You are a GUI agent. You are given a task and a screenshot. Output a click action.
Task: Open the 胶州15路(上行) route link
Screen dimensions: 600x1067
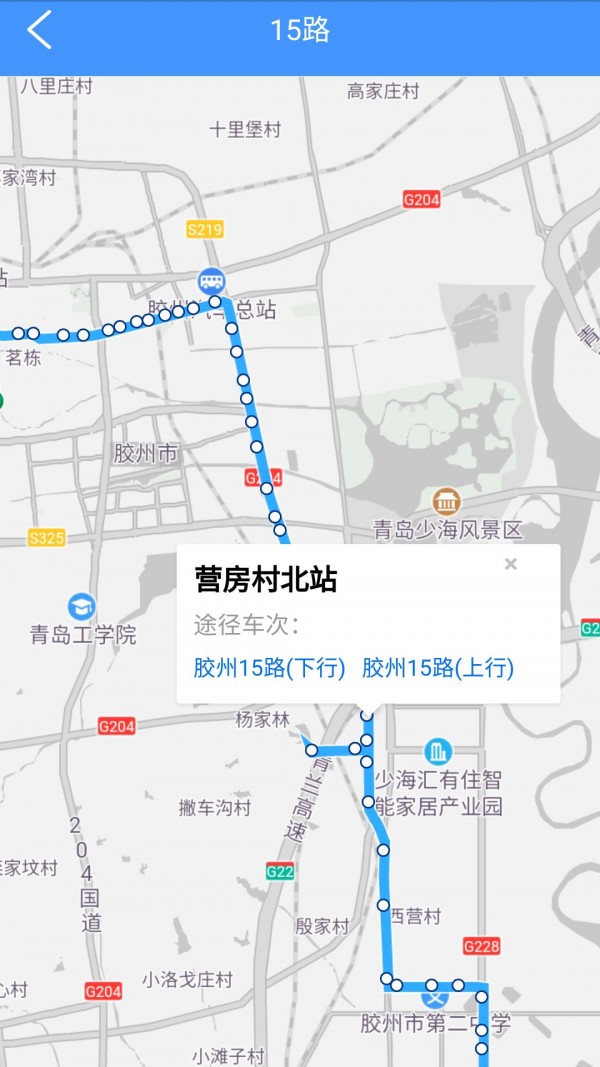tap(438, 668)
